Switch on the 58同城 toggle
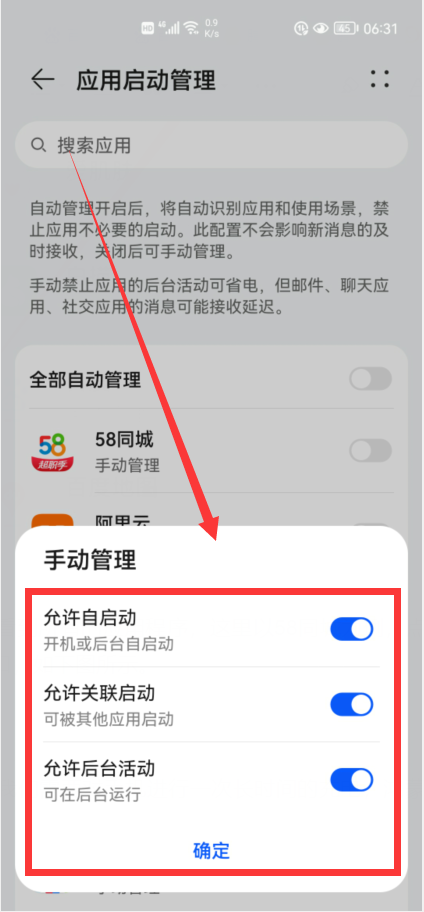This screenshot has height=912, width=424. point(370,451)
